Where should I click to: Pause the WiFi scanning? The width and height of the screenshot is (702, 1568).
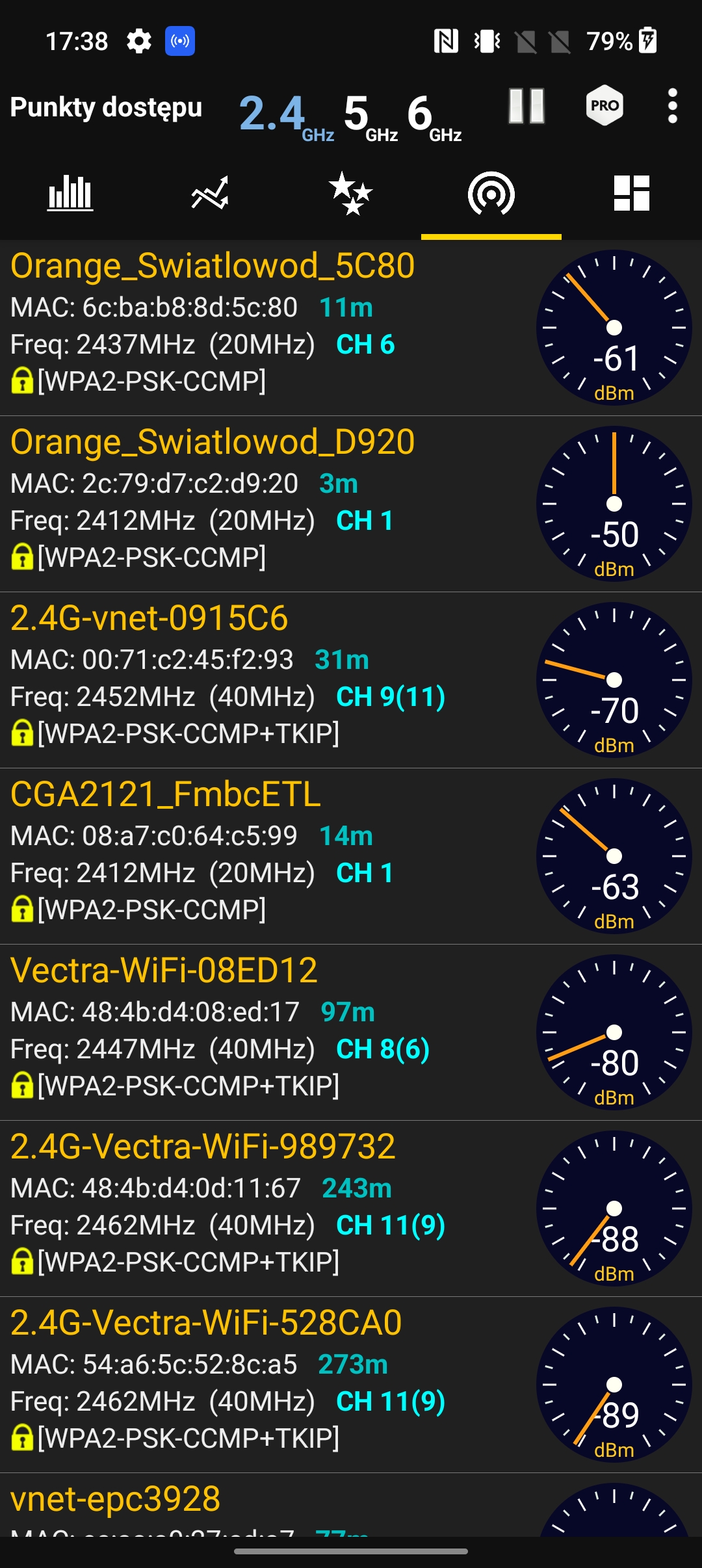[x=526, y=107]
